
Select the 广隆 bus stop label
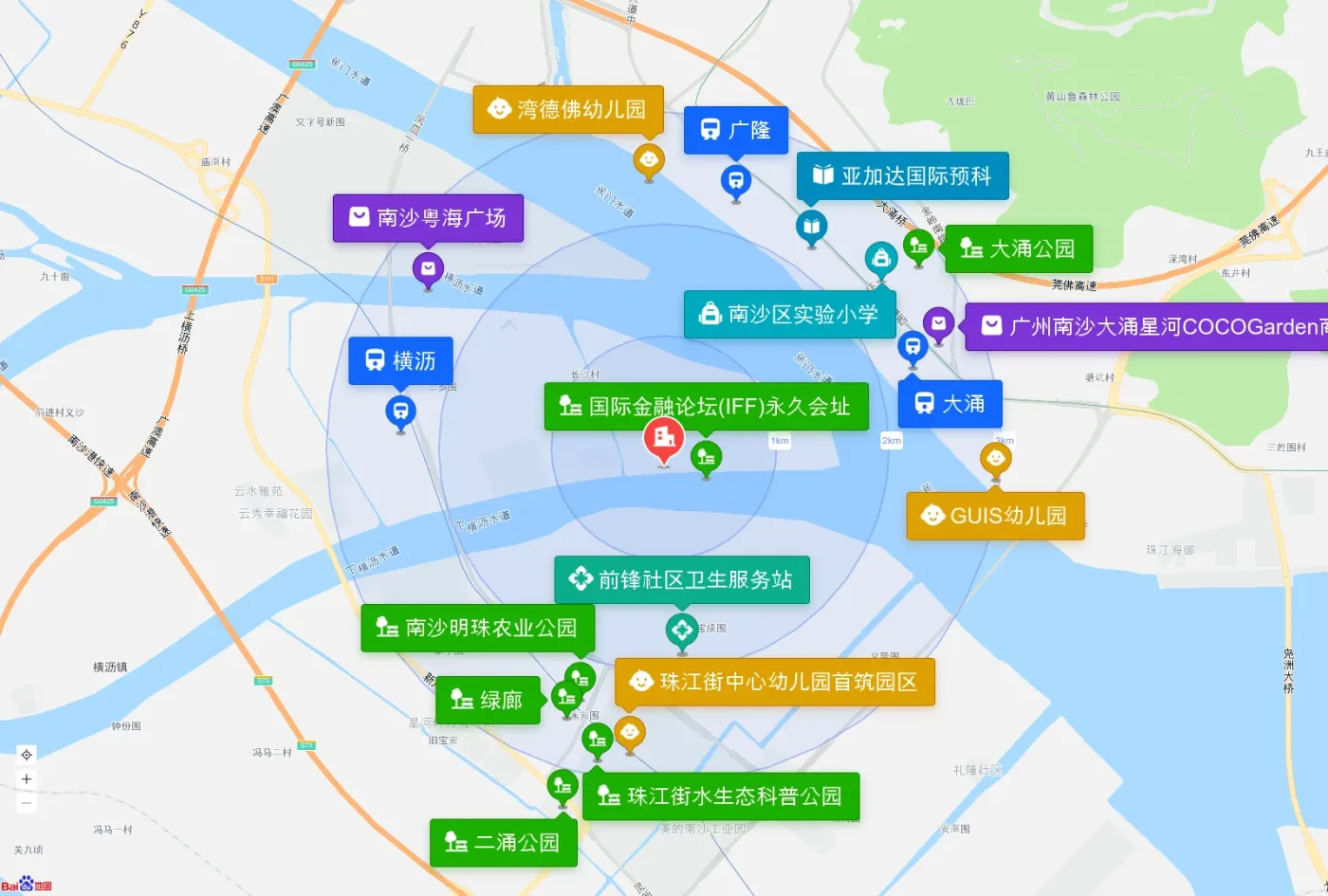coord(736,130)
